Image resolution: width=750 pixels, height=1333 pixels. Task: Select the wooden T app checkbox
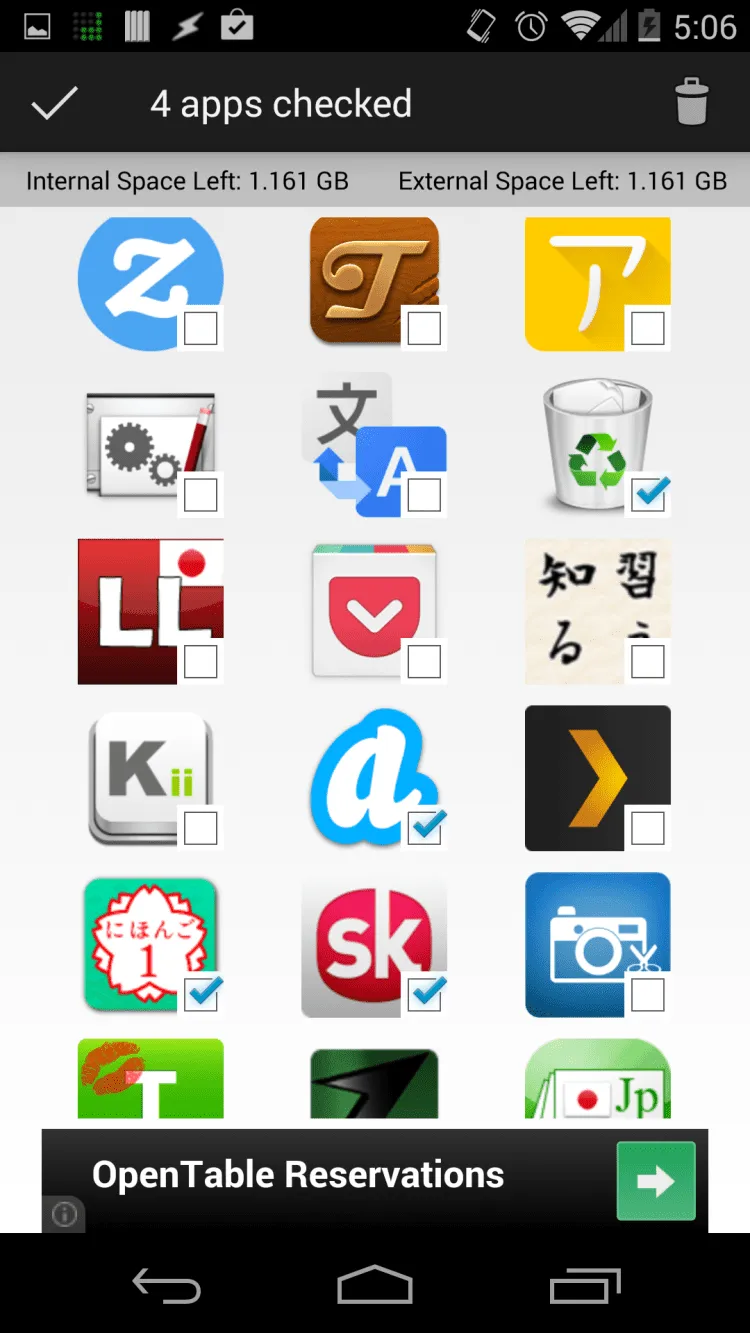[424, 328]
